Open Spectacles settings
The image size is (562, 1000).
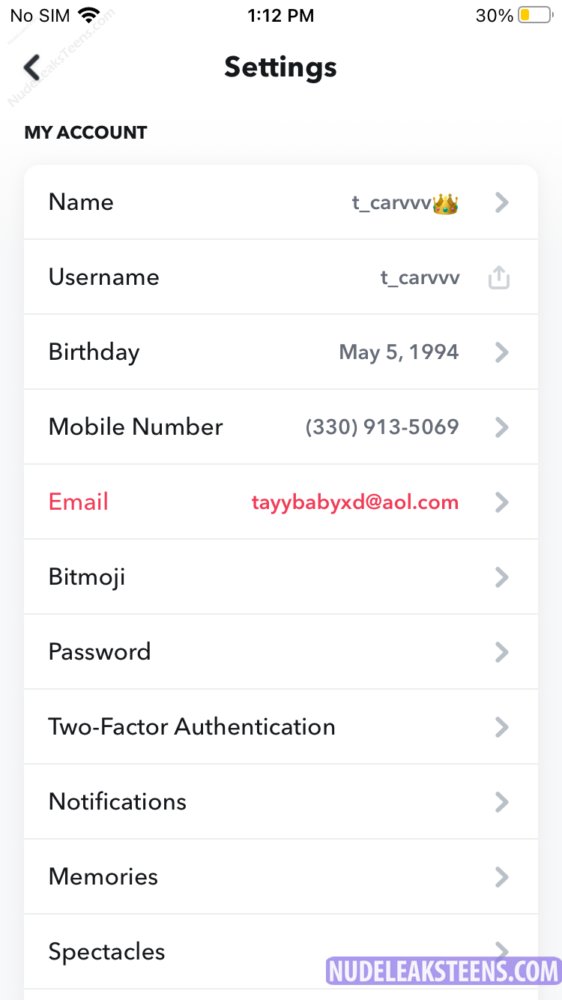pos(281,952)
